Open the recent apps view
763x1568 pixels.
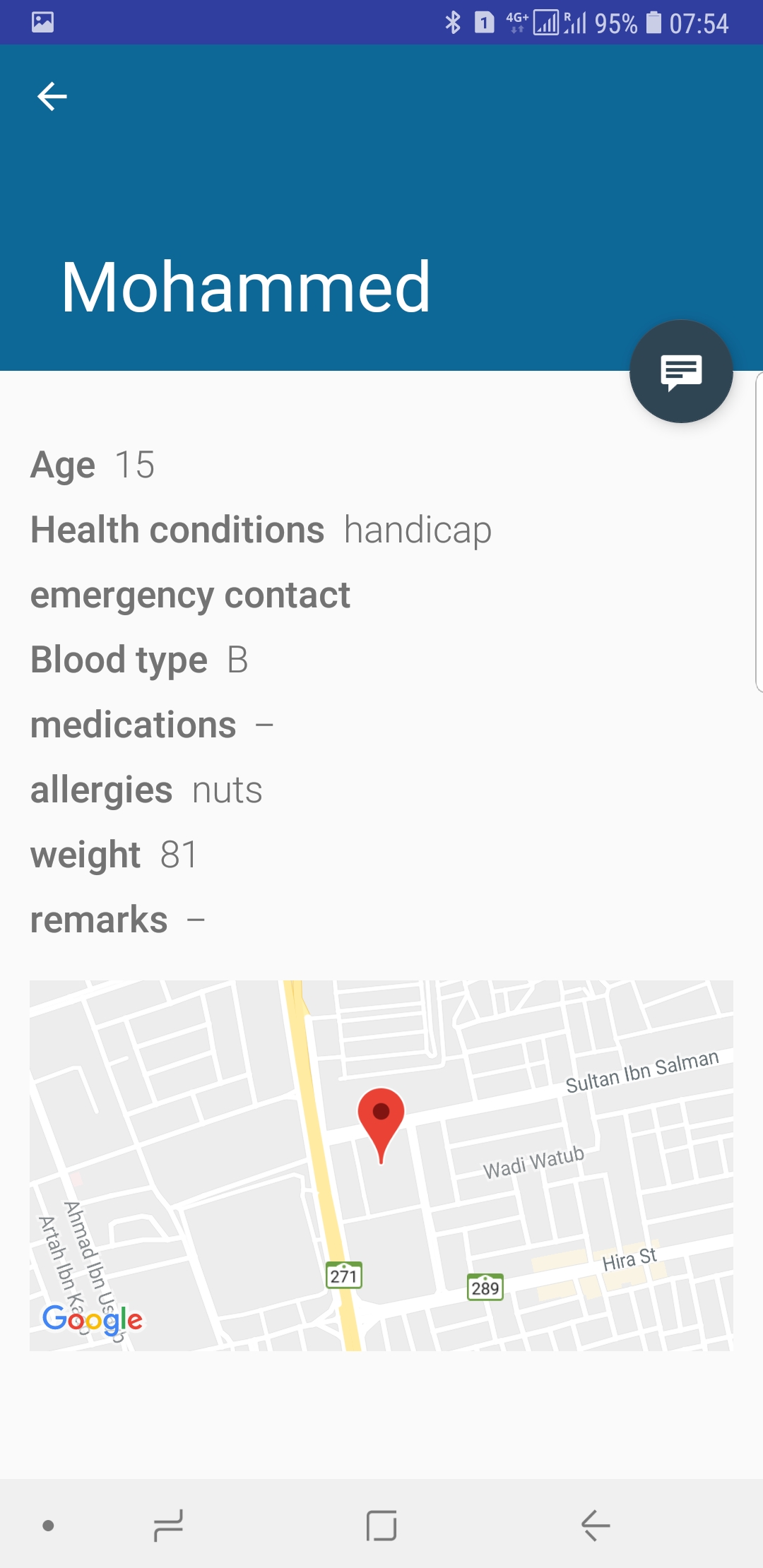[x=169, y=1526]
